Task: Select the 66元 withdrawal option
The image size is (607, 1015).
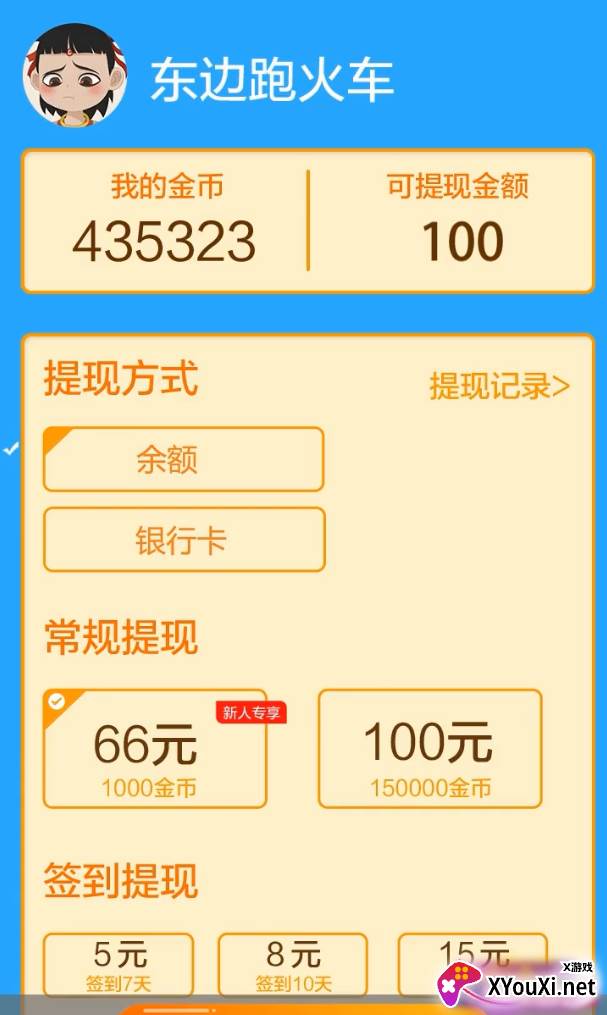Action: pyautogui.click(x=155, y=748)
